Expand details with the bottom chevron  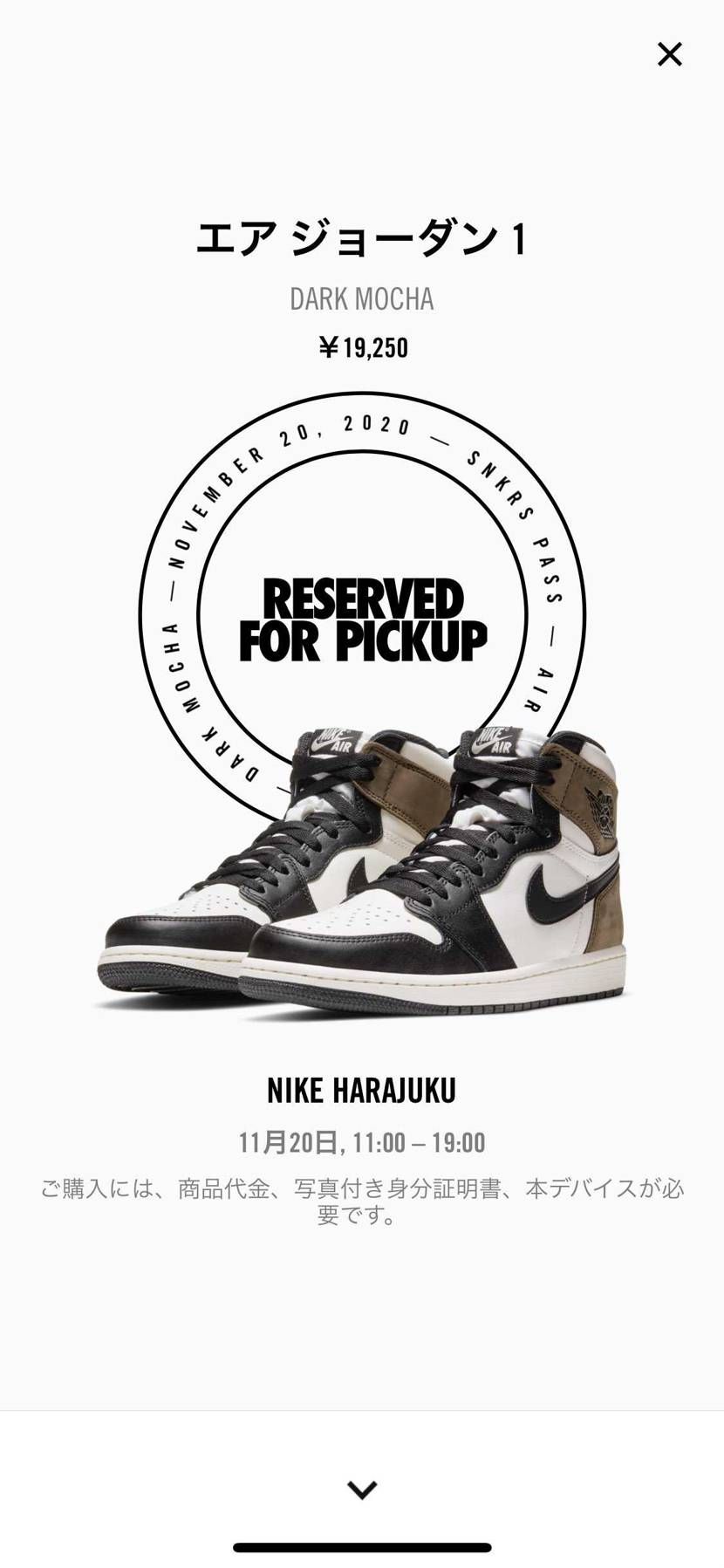coord(362,1489)
